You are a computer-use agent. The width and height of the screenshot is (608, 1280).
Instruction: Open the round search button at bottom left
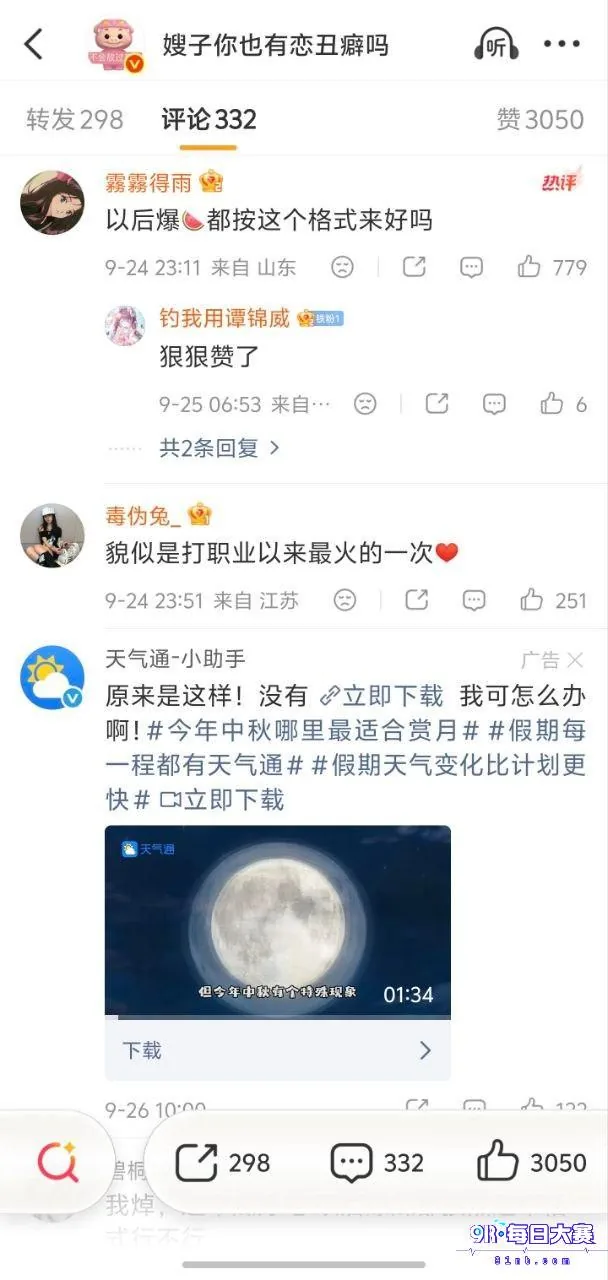[58, 1162]
